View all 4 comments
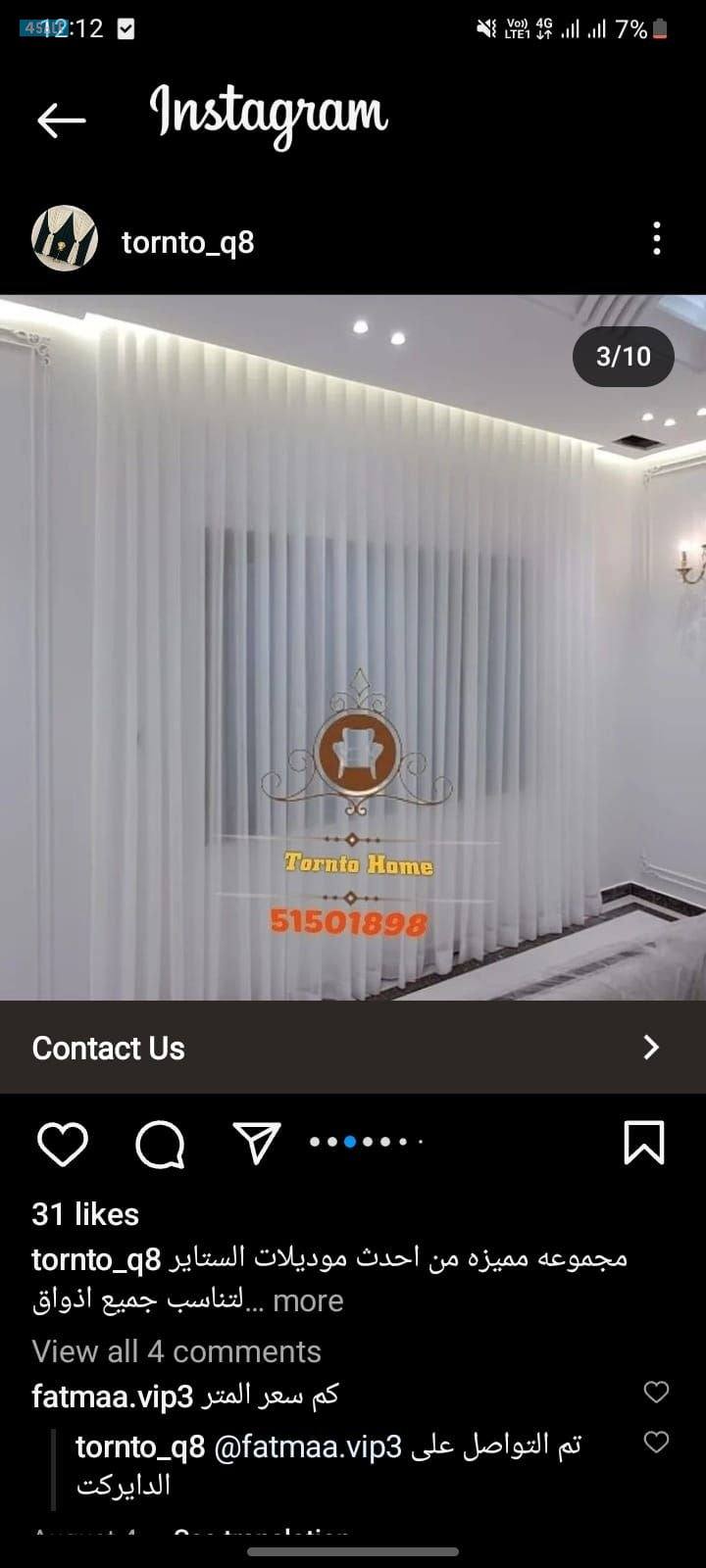The height and width of the screenshot is (1568, 706). 176,1351
